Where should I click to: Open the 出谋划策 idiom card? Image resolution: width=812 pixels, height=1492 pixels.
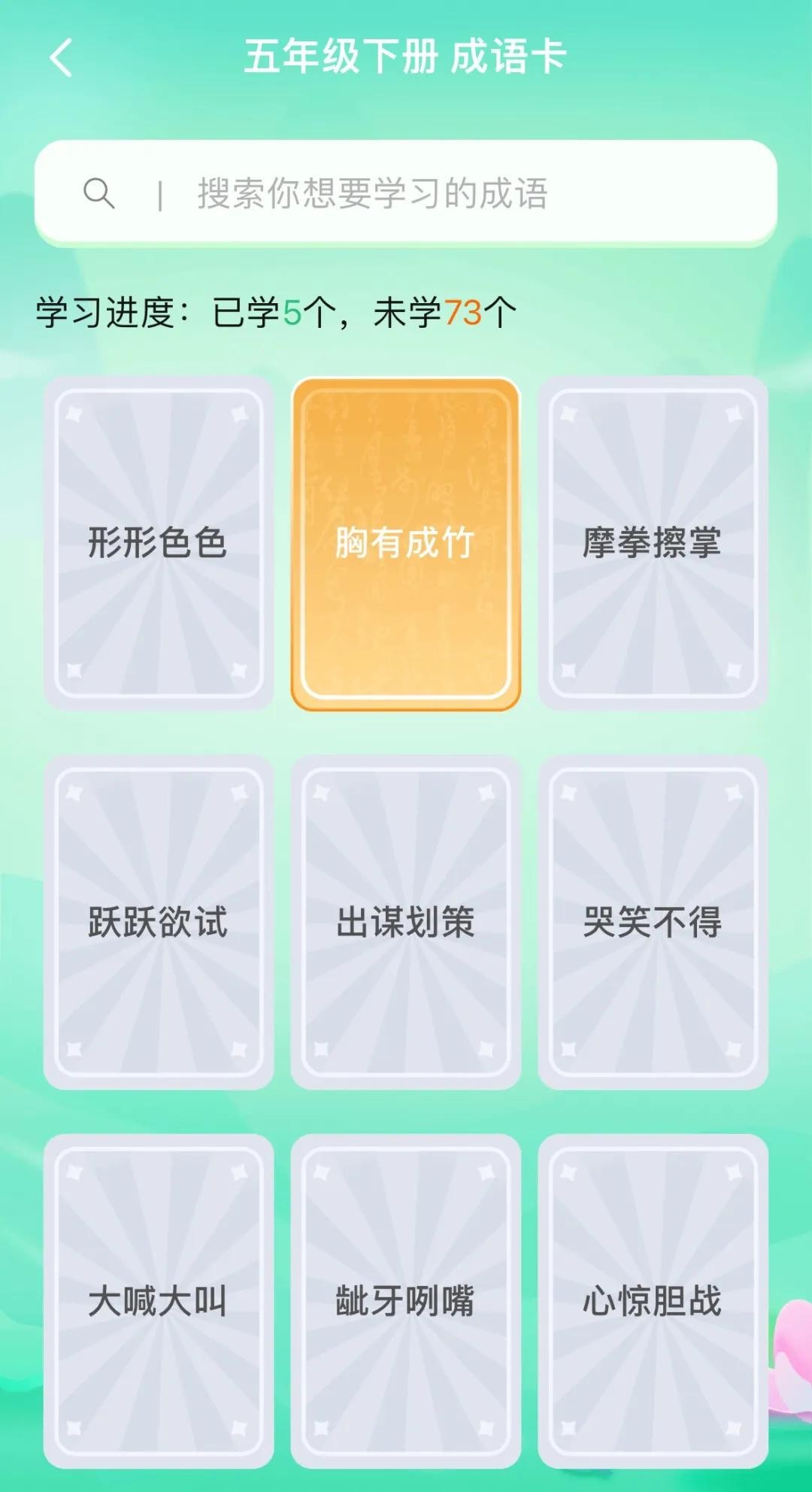(406, 922)
